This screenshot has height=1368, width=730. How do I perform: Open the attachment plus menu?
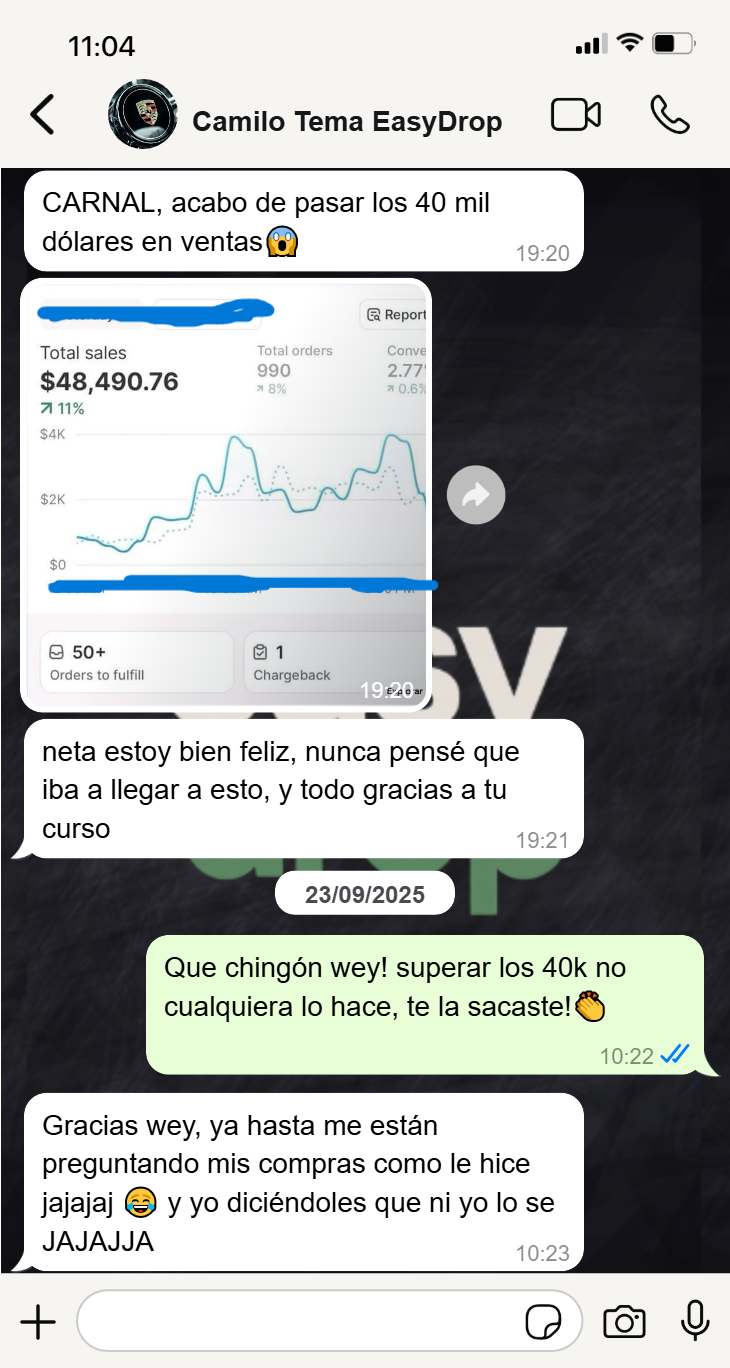38,1322
